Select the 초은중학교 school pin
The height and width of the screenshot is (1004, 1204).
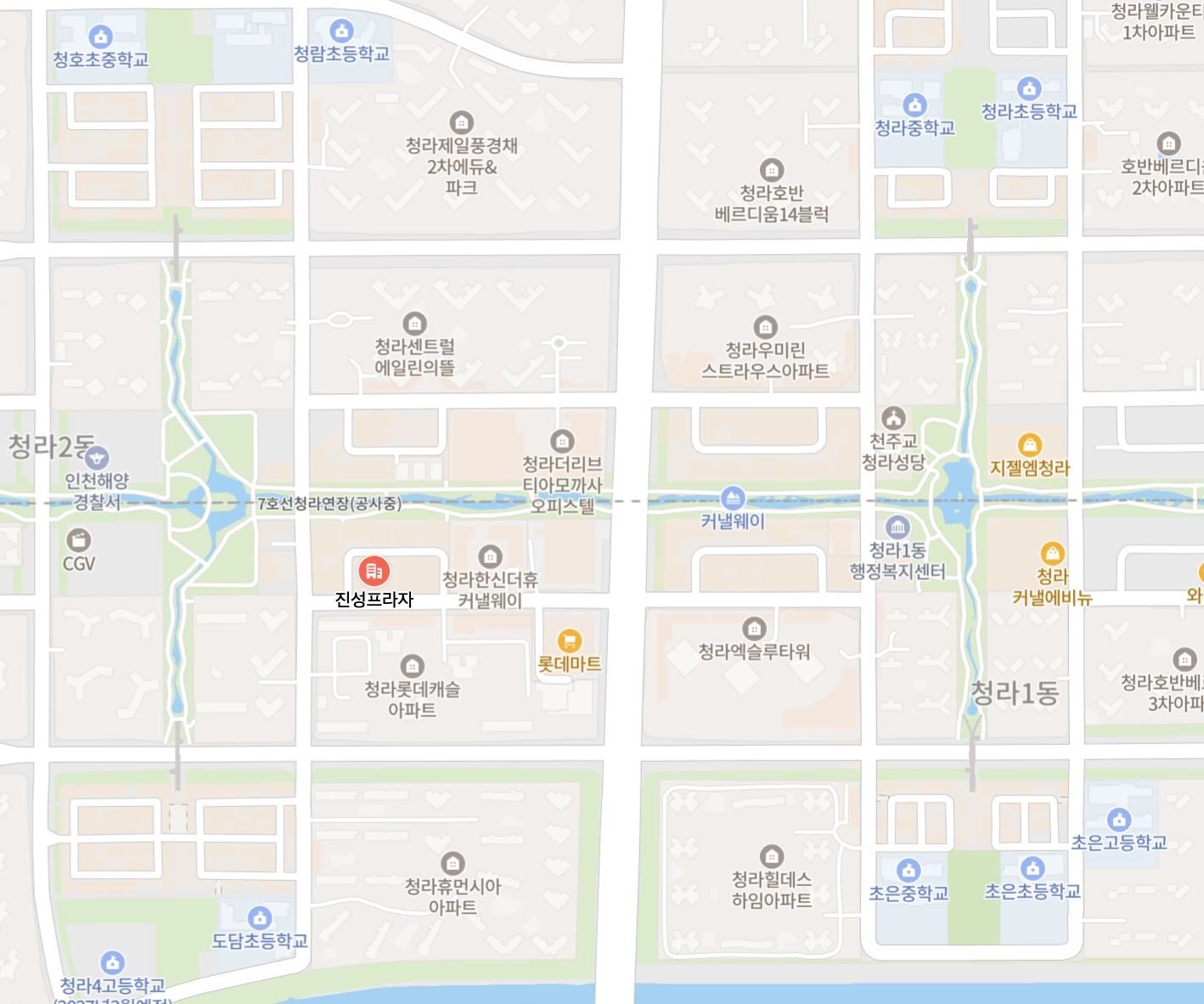[909, 870]
